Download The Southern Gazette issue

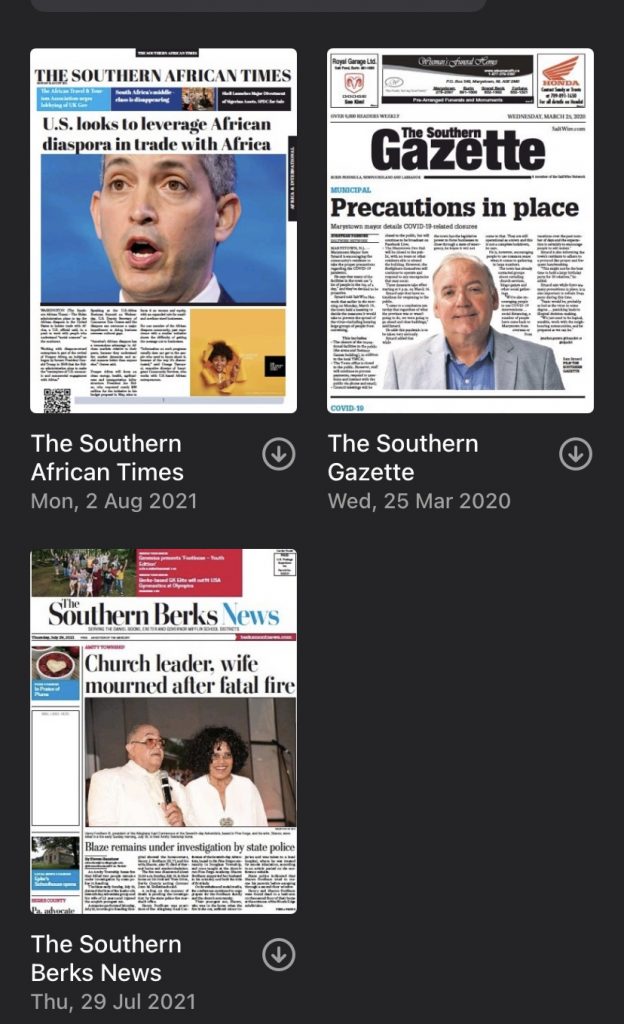coord(575,454)
